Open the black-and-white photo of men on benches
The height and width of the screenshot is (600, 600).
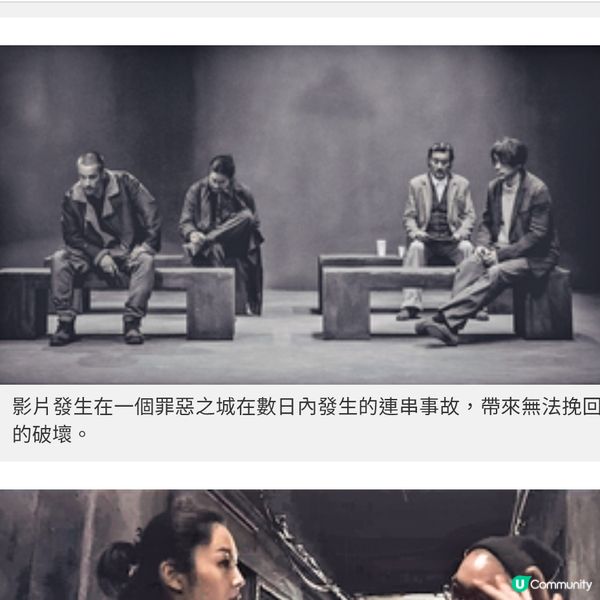pyautogui.click(x=300, y=215)
